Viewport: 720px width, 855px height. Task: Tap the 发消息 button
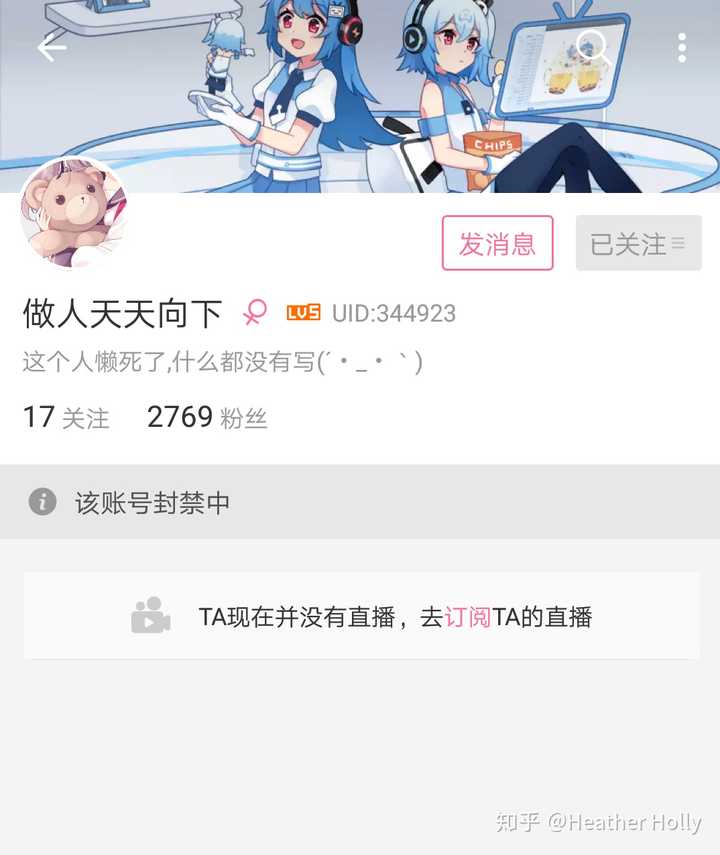(497, 243)
